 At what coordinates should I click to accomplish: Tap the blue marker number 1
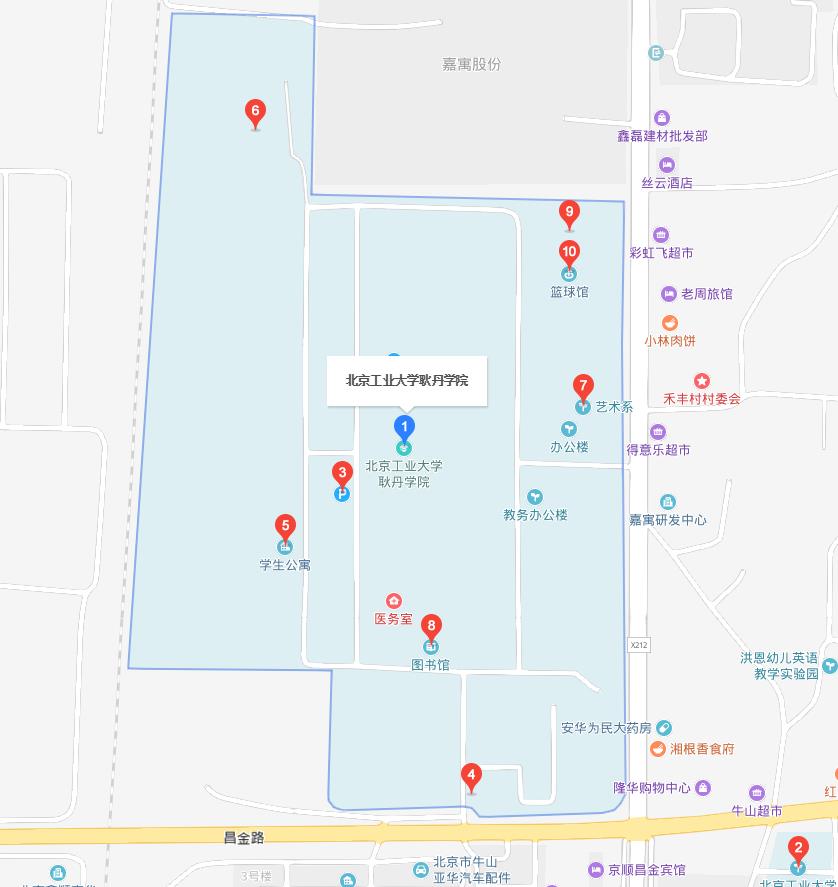[x=404, y=428]
